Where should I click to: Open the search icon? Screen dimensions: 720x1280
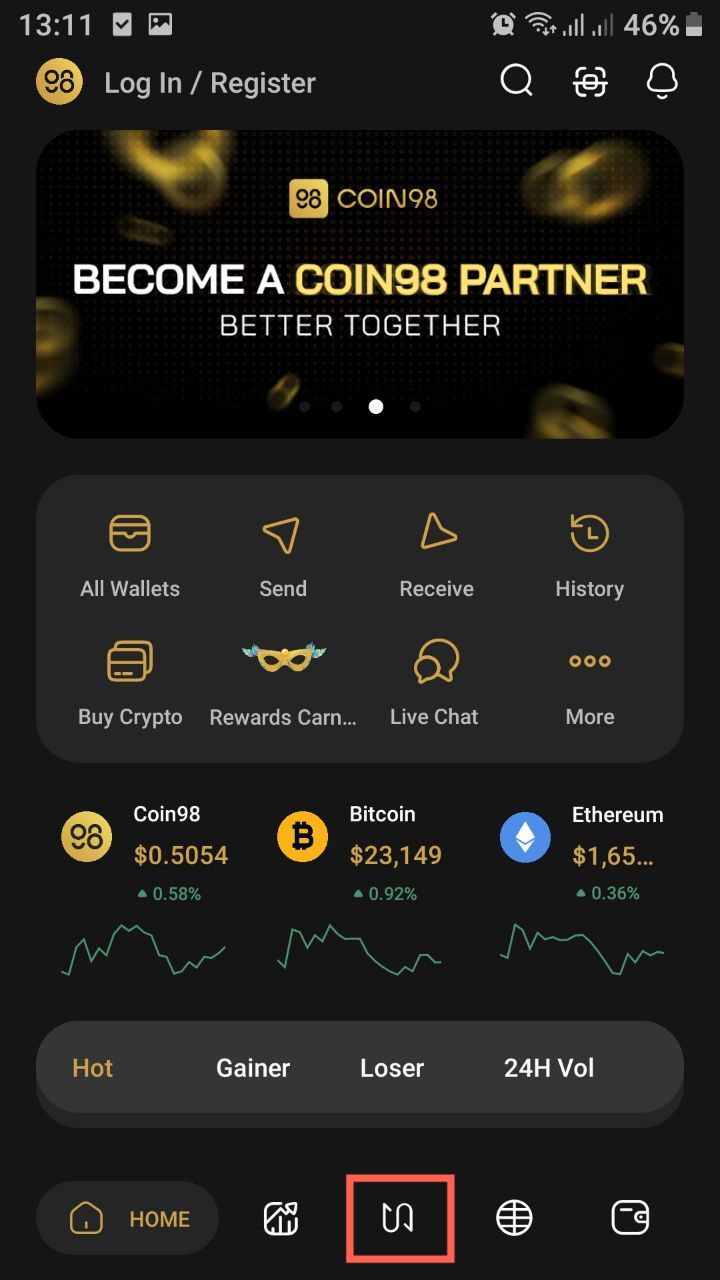point(516,82)
